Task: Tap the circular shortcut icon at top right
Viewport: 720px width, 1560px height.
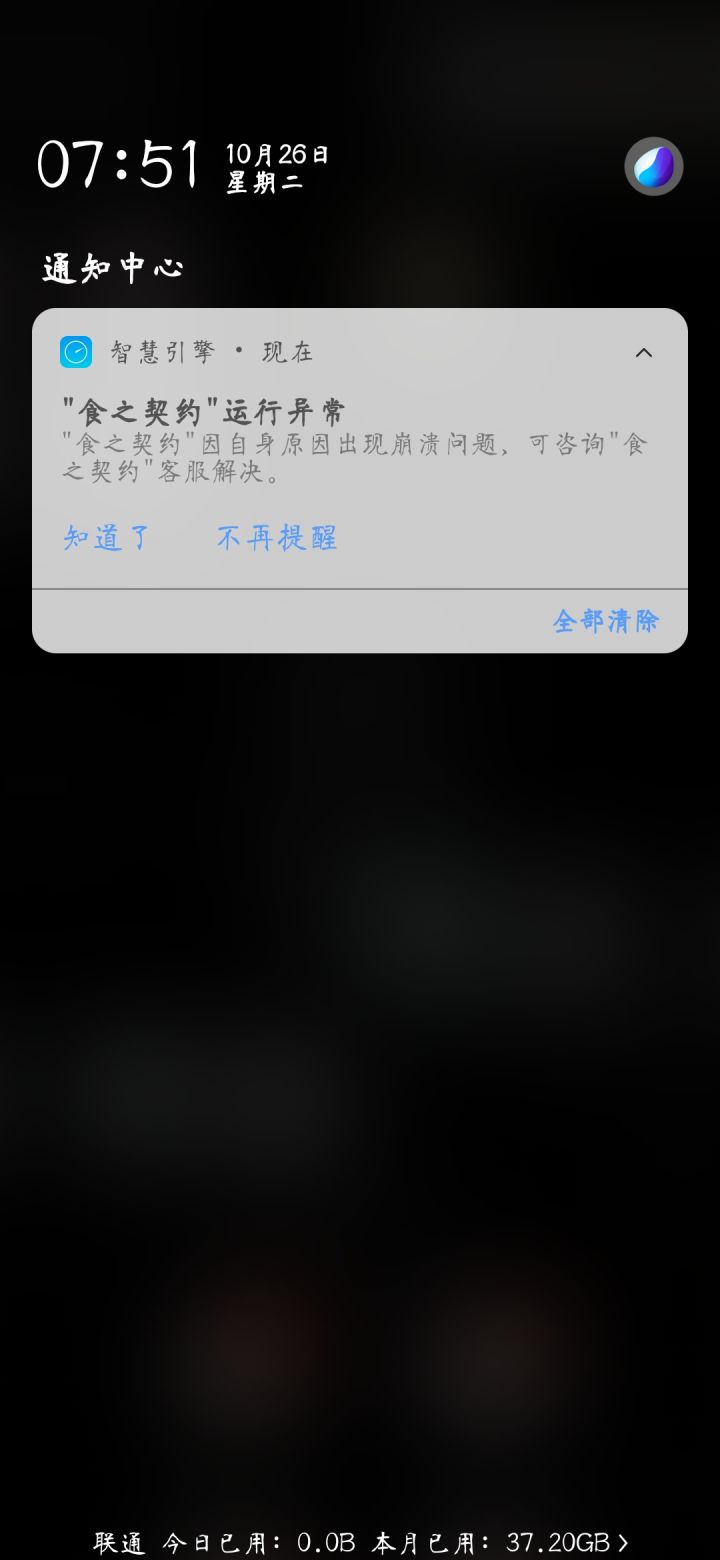Action: coord(652,165)
